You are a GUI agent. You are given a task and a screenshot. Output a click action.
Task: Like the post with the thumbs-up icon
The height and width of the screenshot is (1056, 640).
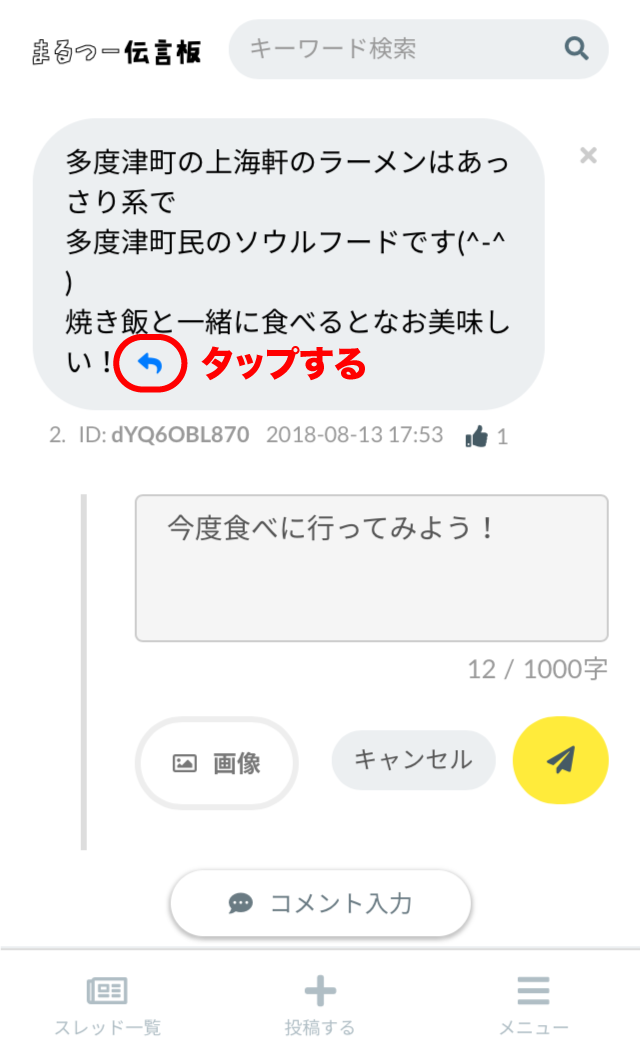[x=476, y=436]
